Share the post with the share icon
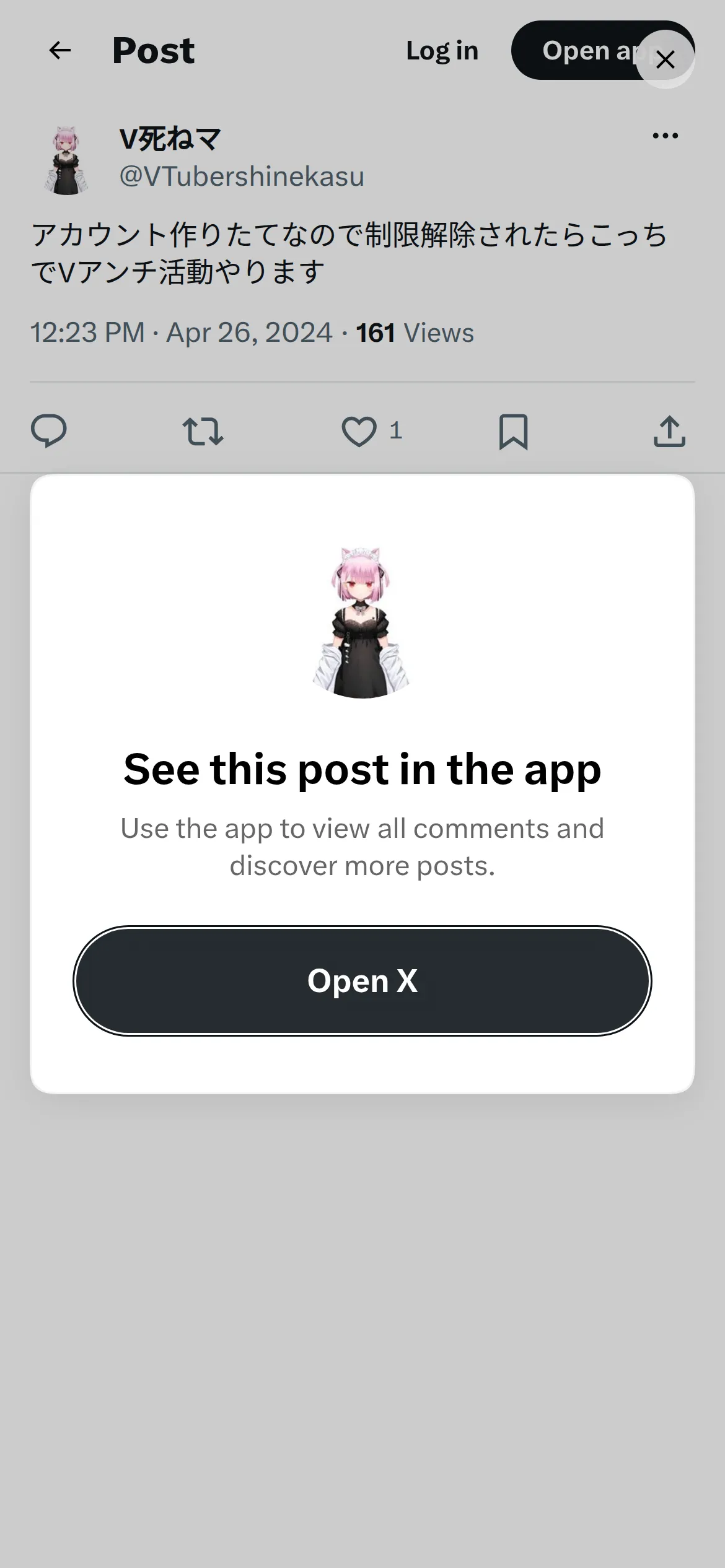This screenshot has width=725, height=1568. point(670,432)
